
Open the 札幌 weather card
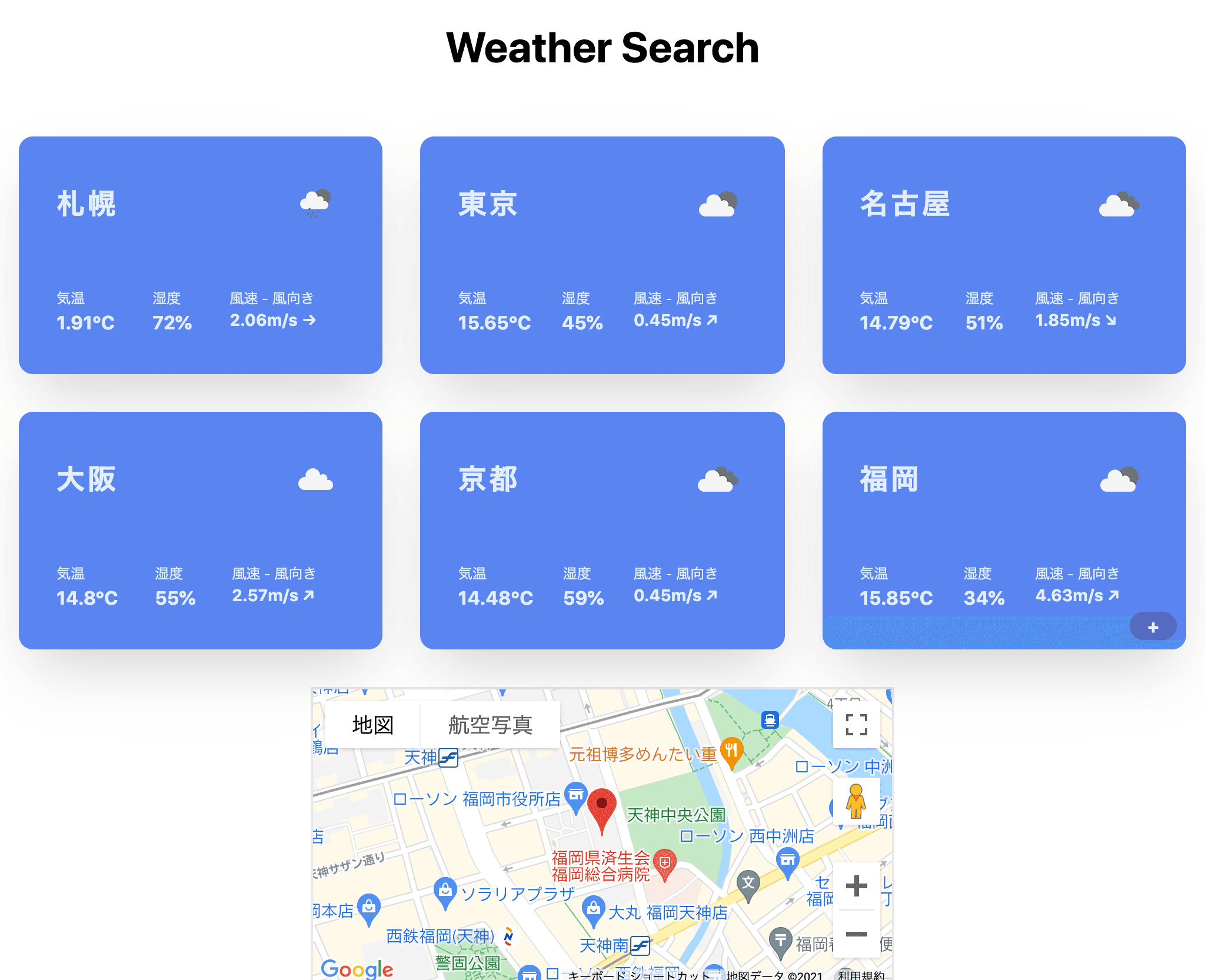tap(200, 255)
